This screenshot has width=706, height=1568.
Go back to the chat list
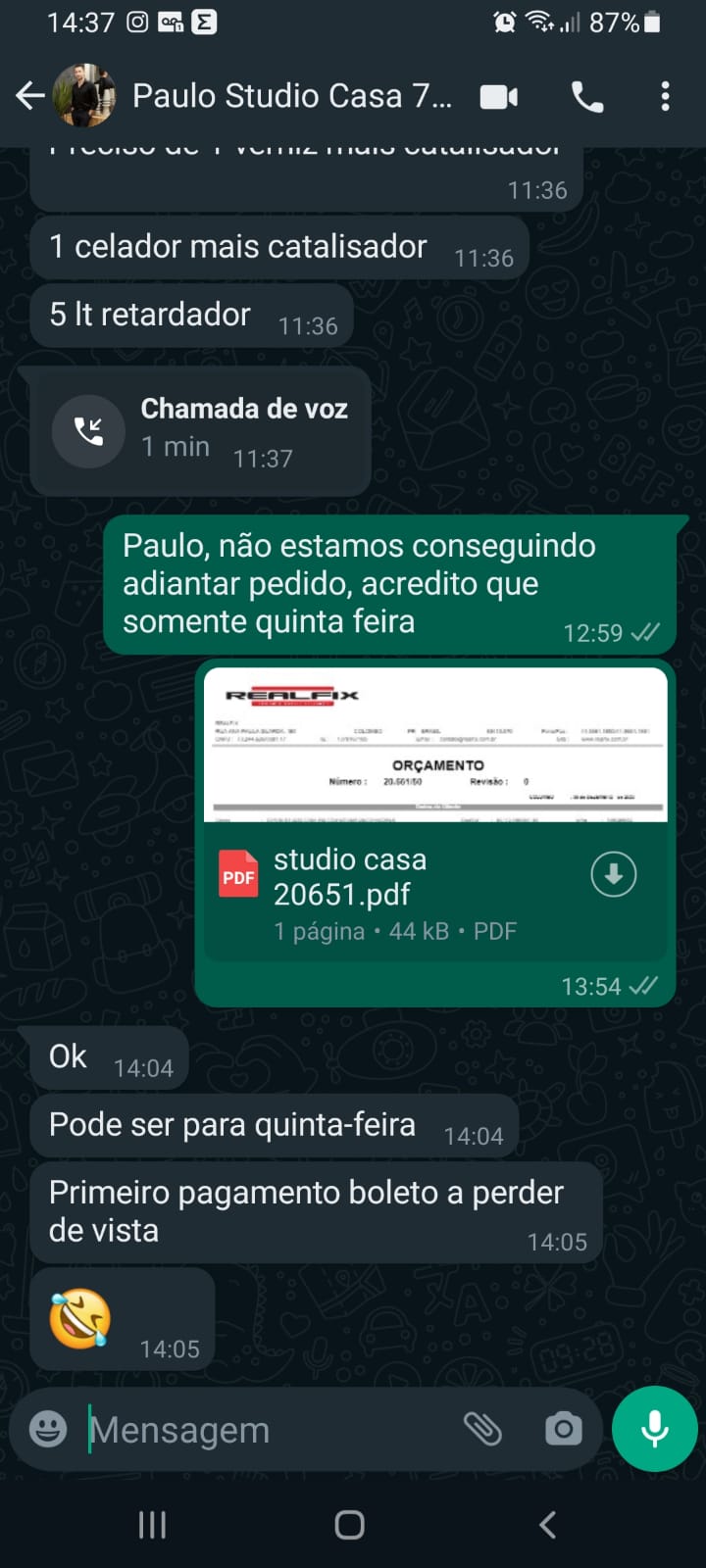pyautogui.click(x=30, y=96)
